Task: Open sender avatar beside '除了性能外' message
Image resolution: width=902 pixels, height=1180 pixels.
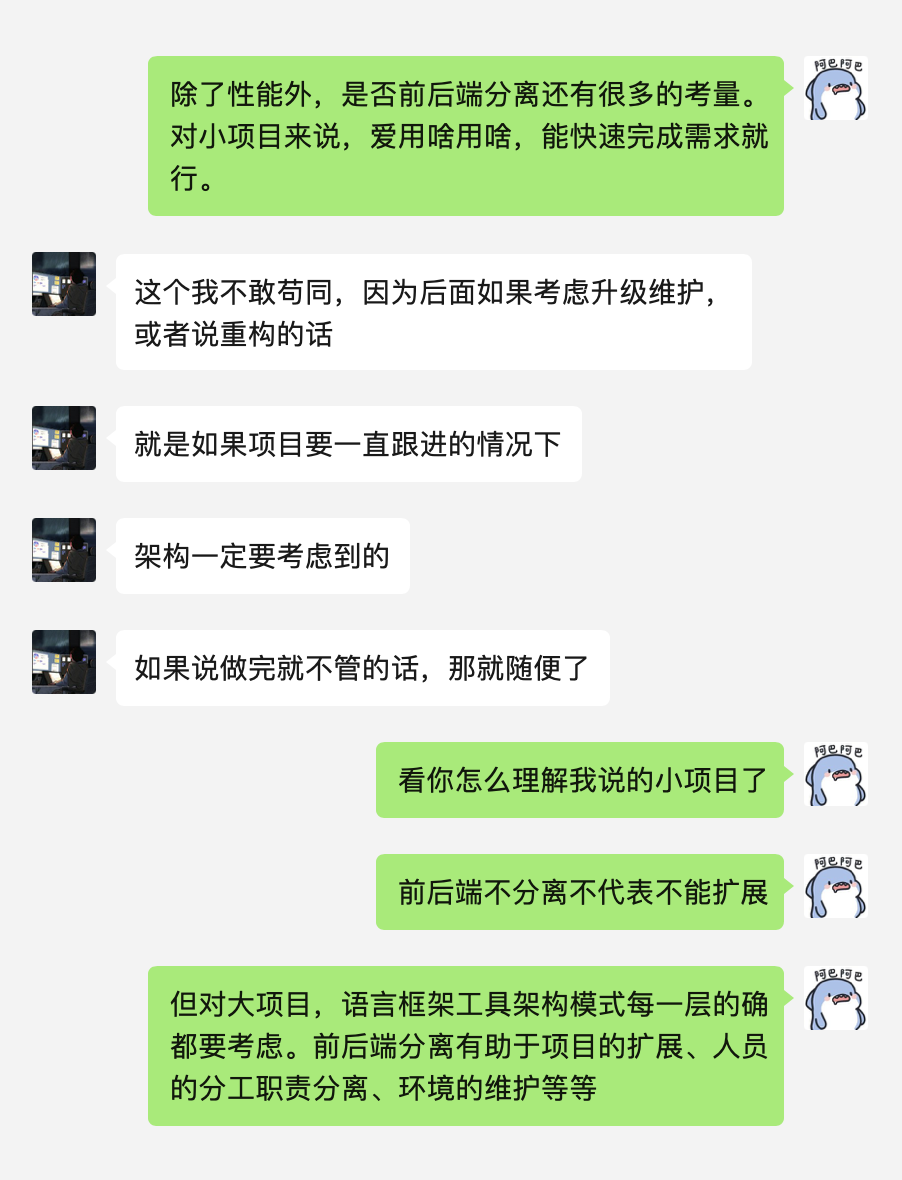Action: tap(836, 88)
